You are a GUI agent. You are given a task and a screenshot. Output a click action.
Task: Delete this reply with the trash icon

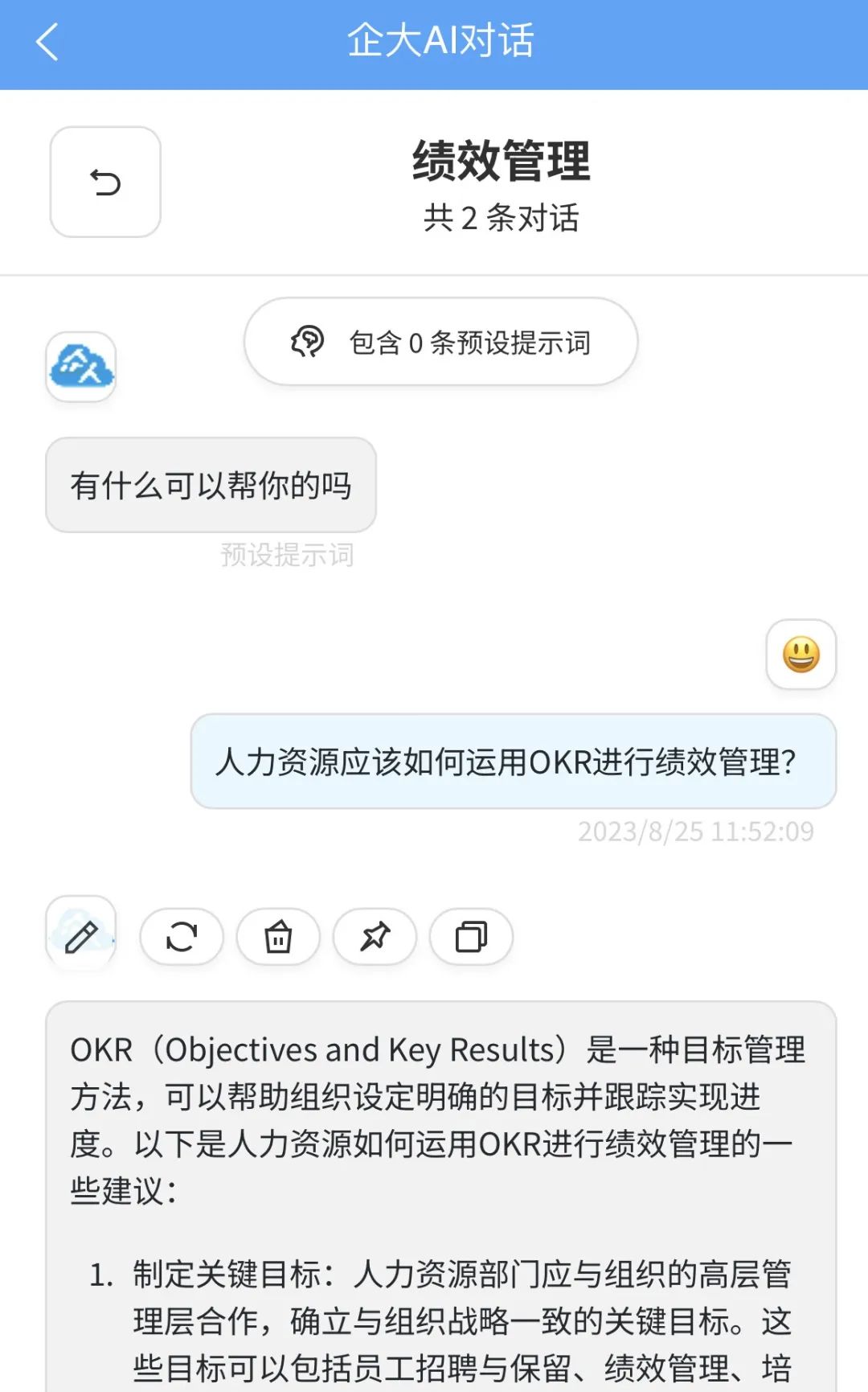pos(278,937)
